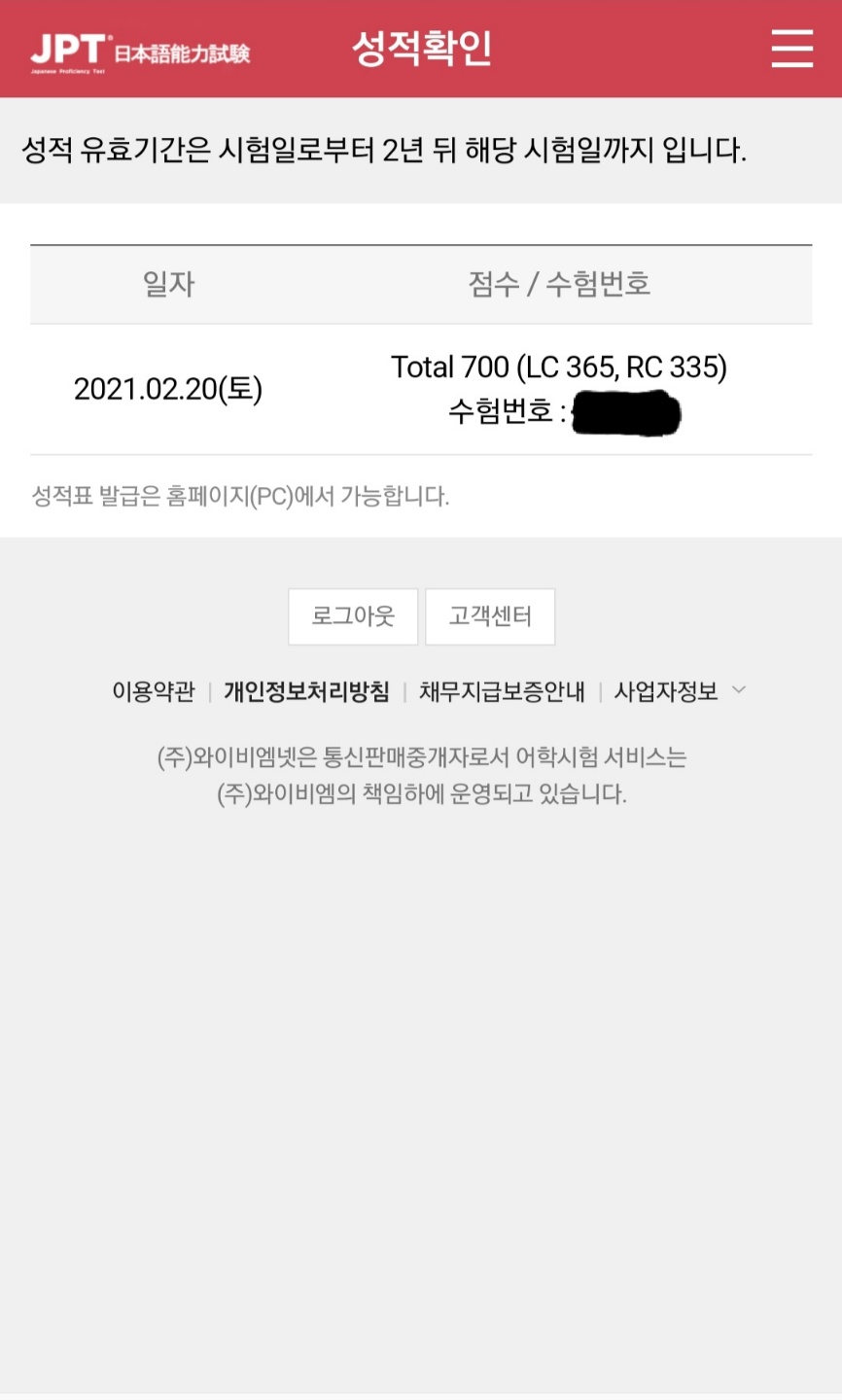Open 고객센터 customer center
842x1400 pixels.
tap(490, 616)
